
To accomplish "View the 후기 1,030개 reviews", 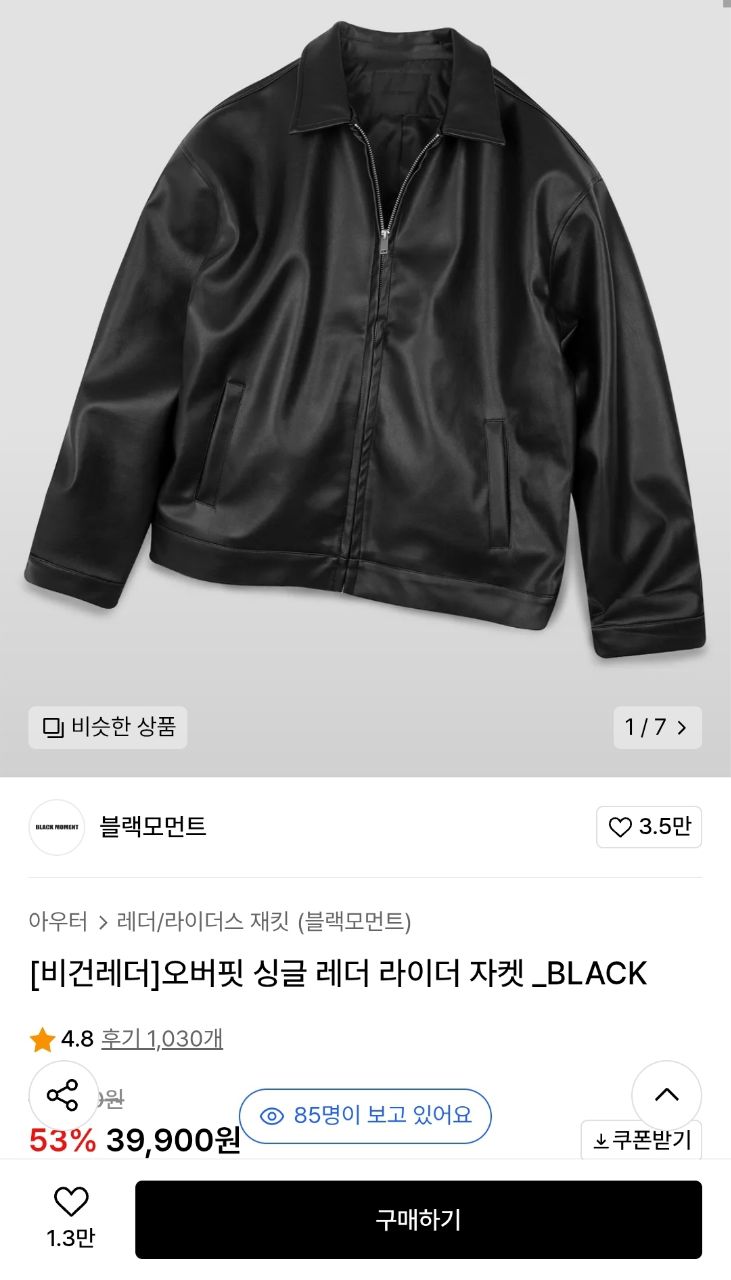I will [x=162, y=1039].
